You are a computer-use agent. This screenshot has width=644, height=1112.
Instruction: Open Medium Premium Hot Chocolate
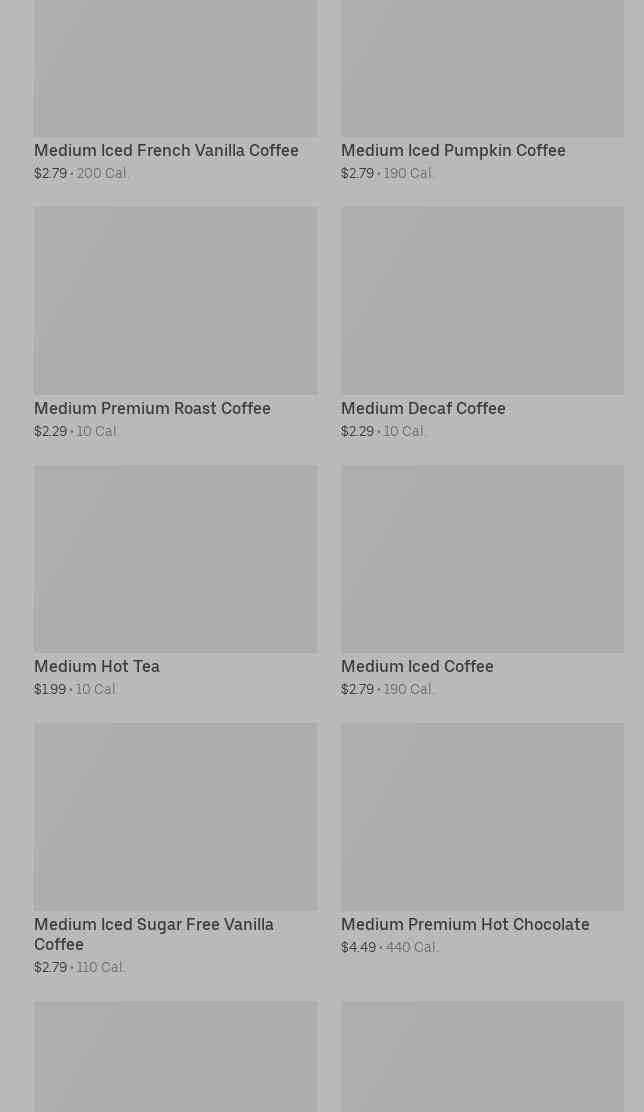pos(482,839)
